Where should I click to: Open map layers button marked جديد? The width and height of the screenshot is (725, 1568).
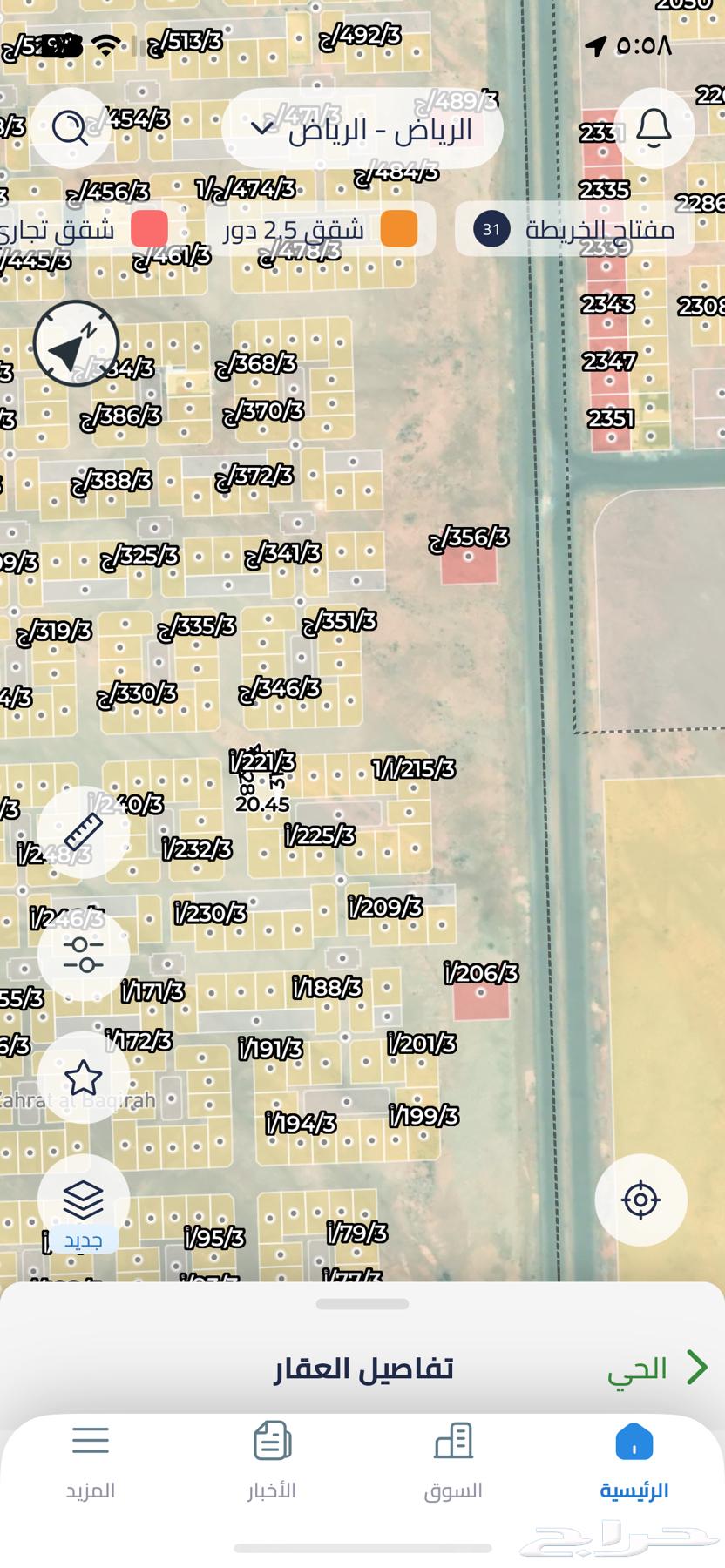tap(84, 1202)
